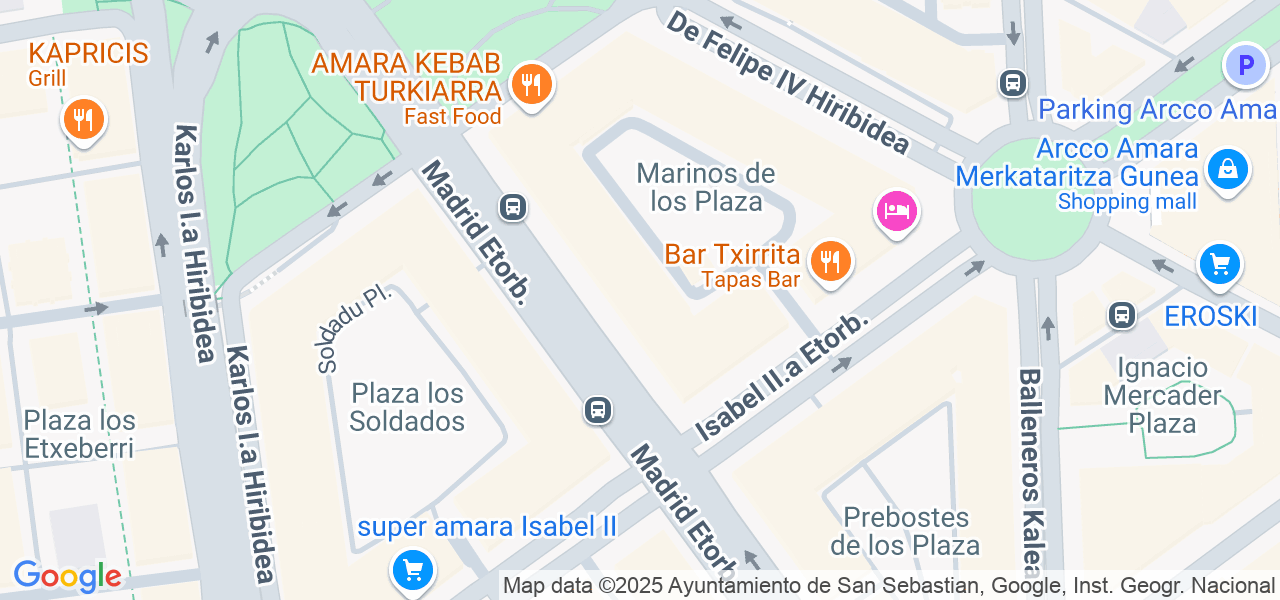Open the KAPRICIS Grill restaurant pin
Screen dimensions: 1280x600
[x=84, y=120]
